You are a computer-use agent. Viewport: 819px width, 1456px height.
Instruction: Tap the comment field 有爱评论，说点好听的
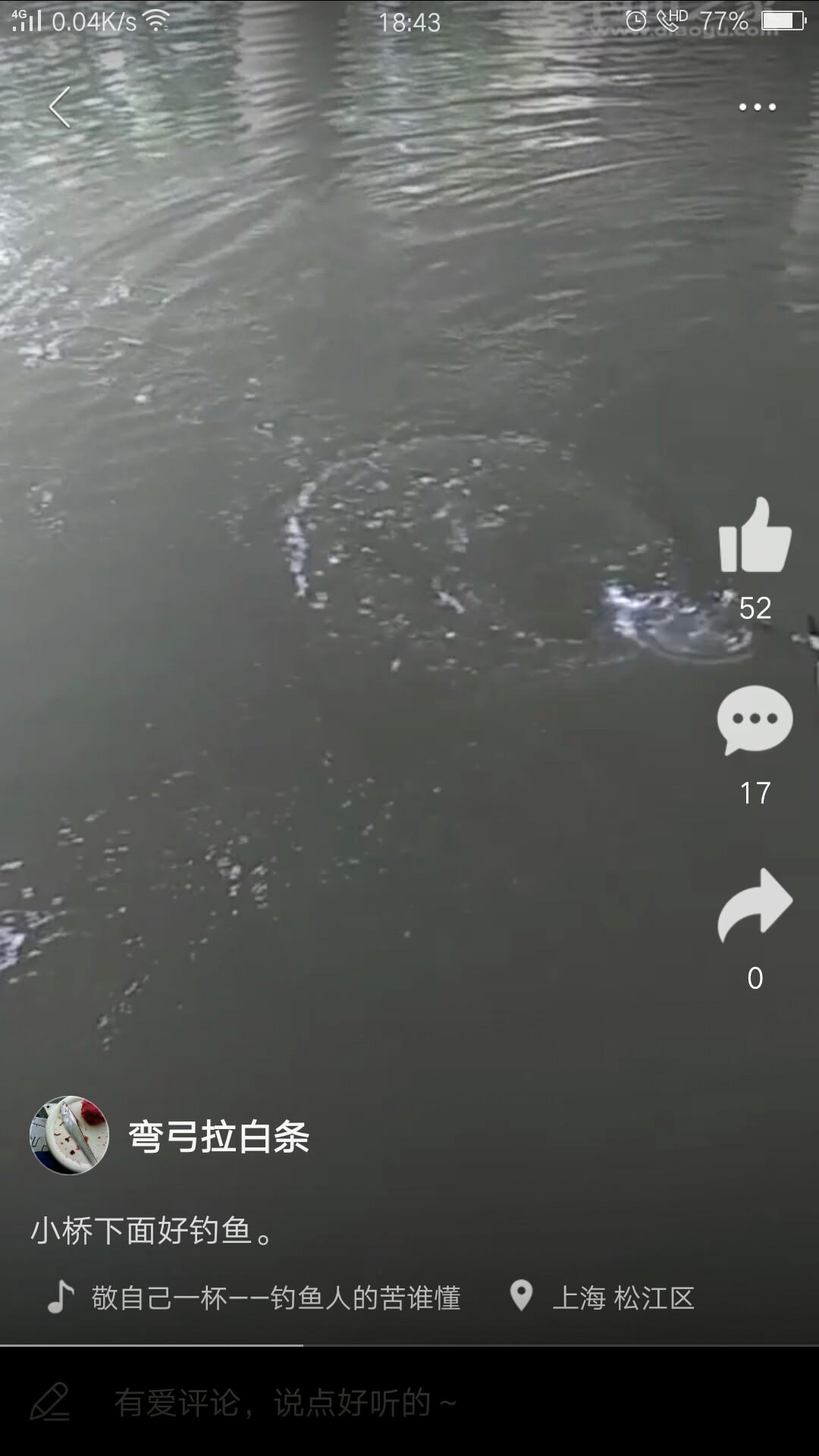pos(409,1403)
